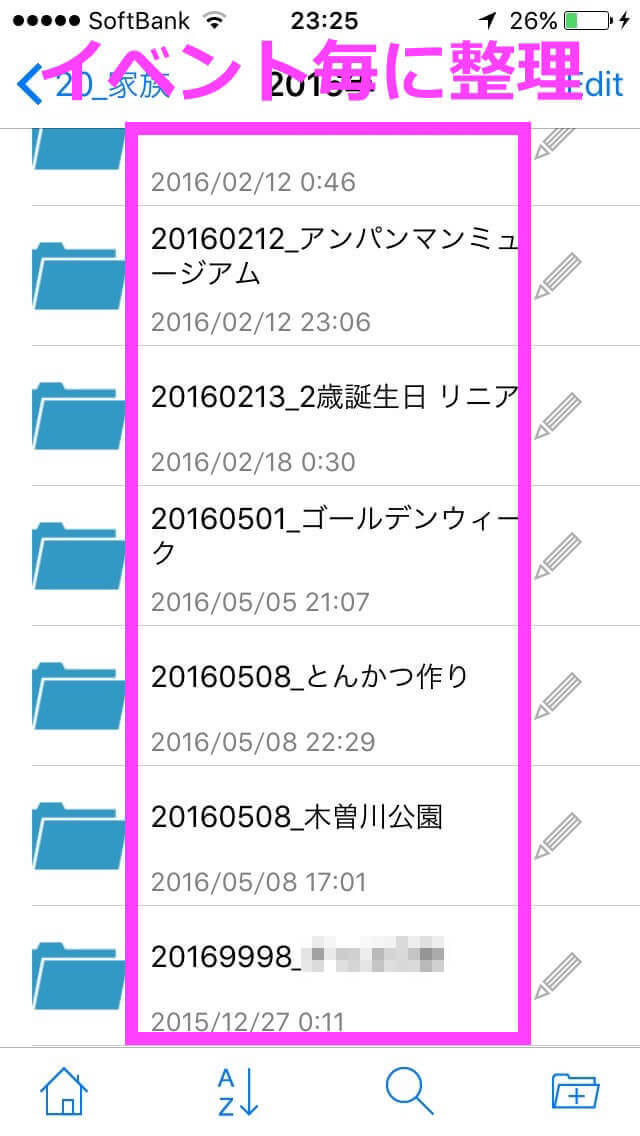Go to the home screen via house icon
The height and width of the screenshot is (1136, 640).
pos(63,1090)
